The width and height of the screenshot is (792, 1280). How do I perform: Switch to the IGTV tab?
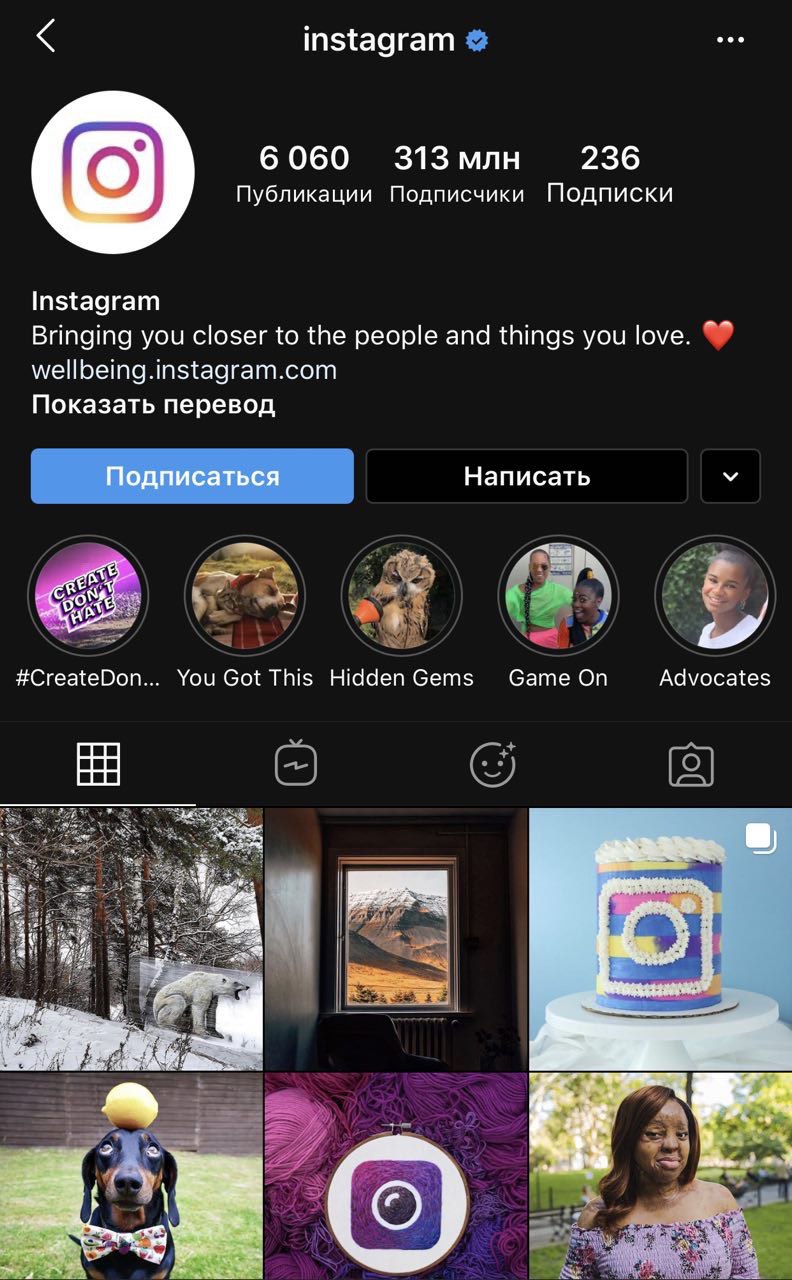click(x=296, y=765)
